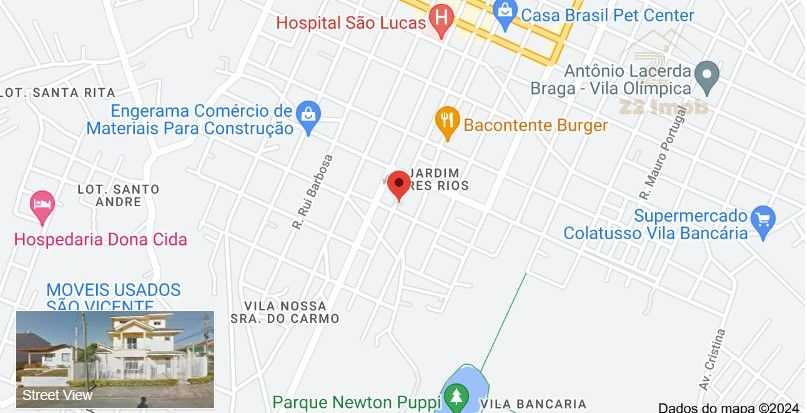The image size is (807, 413).
Task: Tap the red location pin at Jardim Tres Rios
Action: (398, 185)
